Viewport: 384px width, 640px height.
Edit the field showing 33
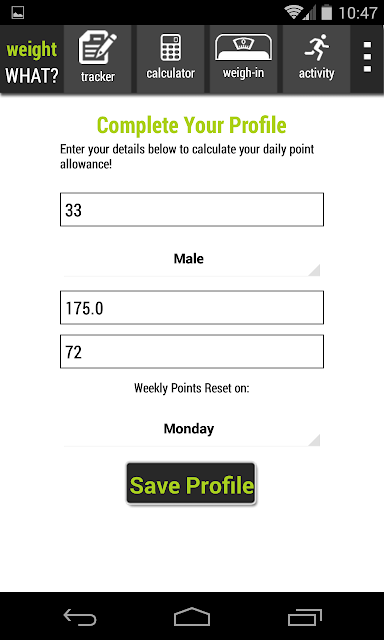[x=192, y=209]
